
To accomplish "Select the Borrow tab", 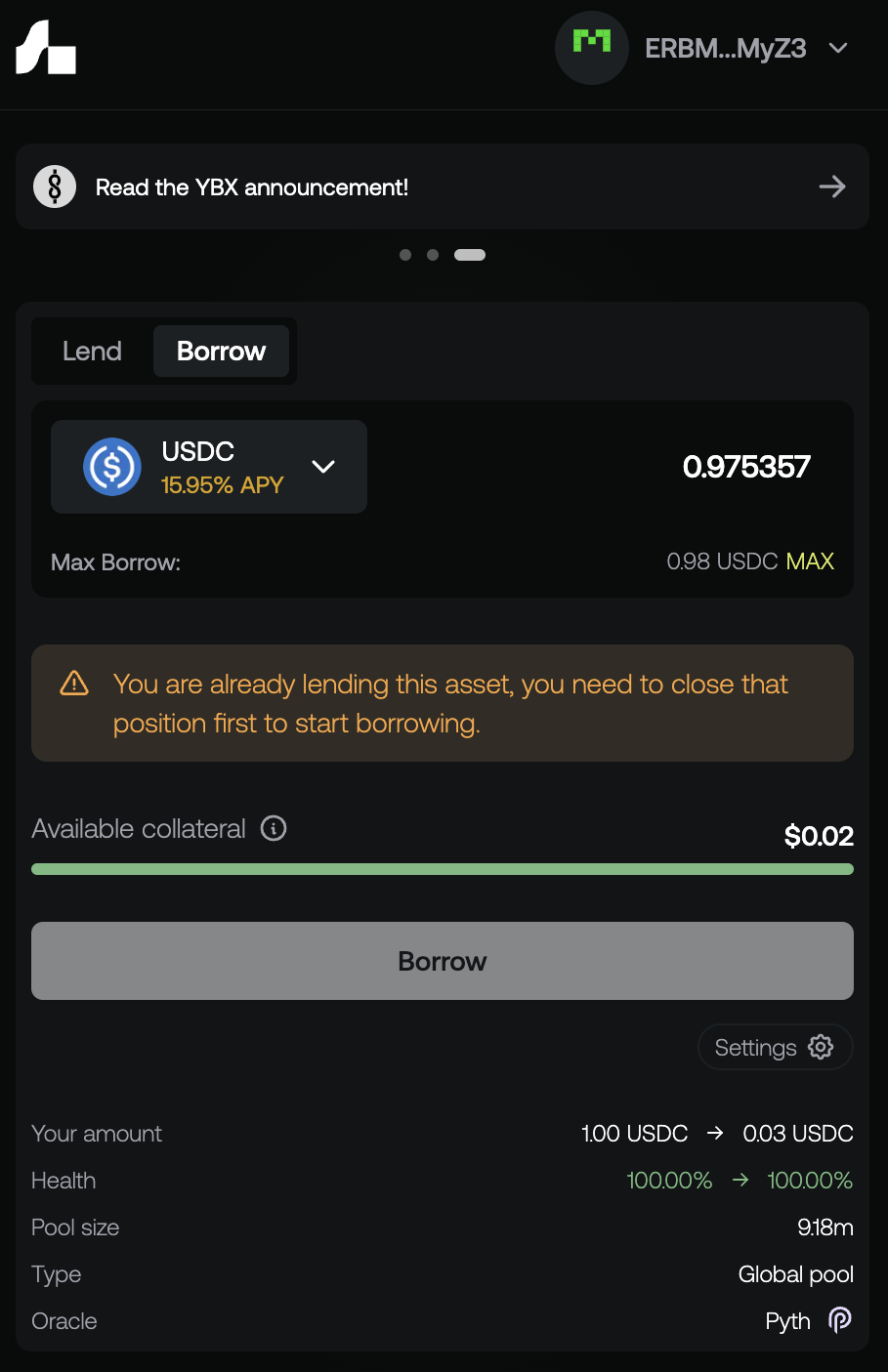I will (221, 352).
